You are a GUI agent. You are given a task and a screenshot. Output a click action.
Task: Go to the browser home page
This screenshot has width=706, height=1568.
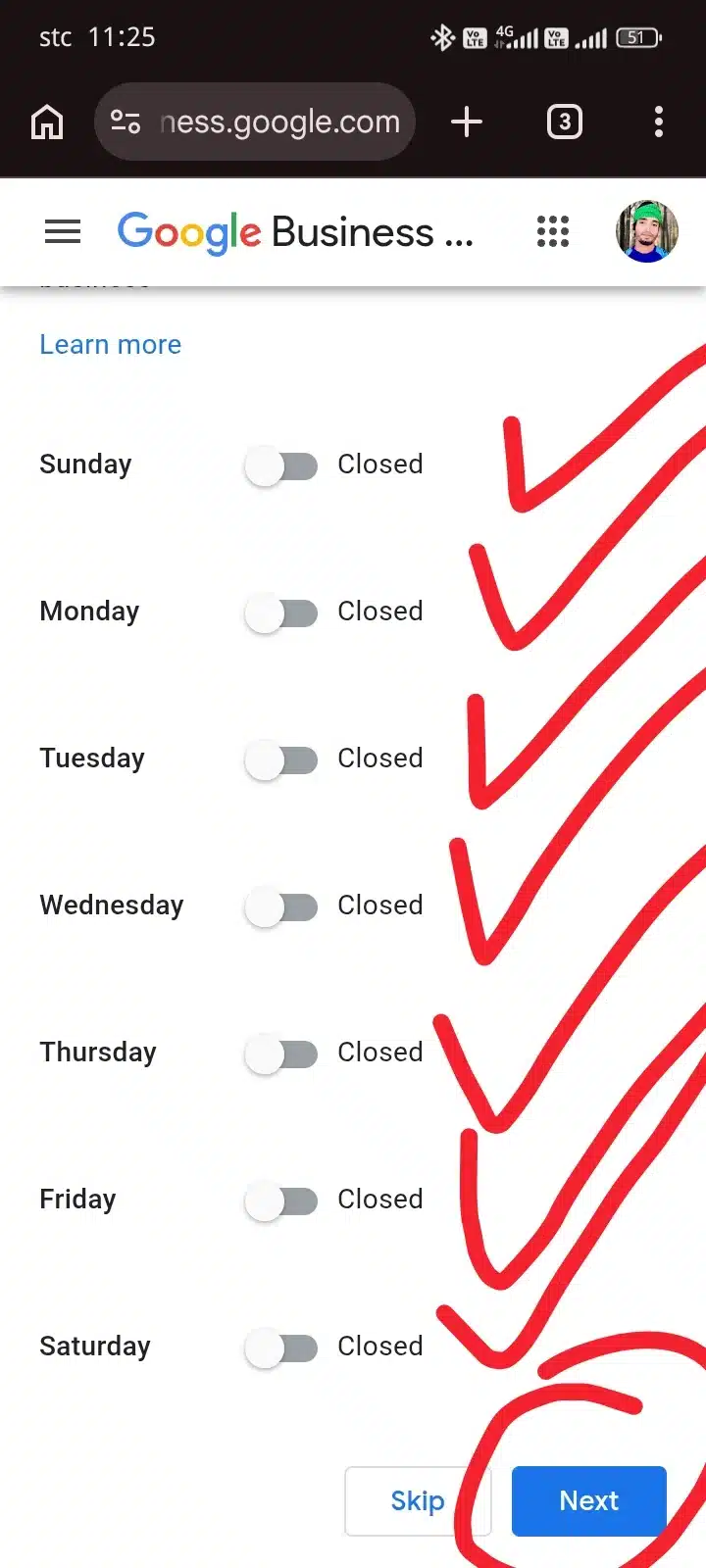47,122
